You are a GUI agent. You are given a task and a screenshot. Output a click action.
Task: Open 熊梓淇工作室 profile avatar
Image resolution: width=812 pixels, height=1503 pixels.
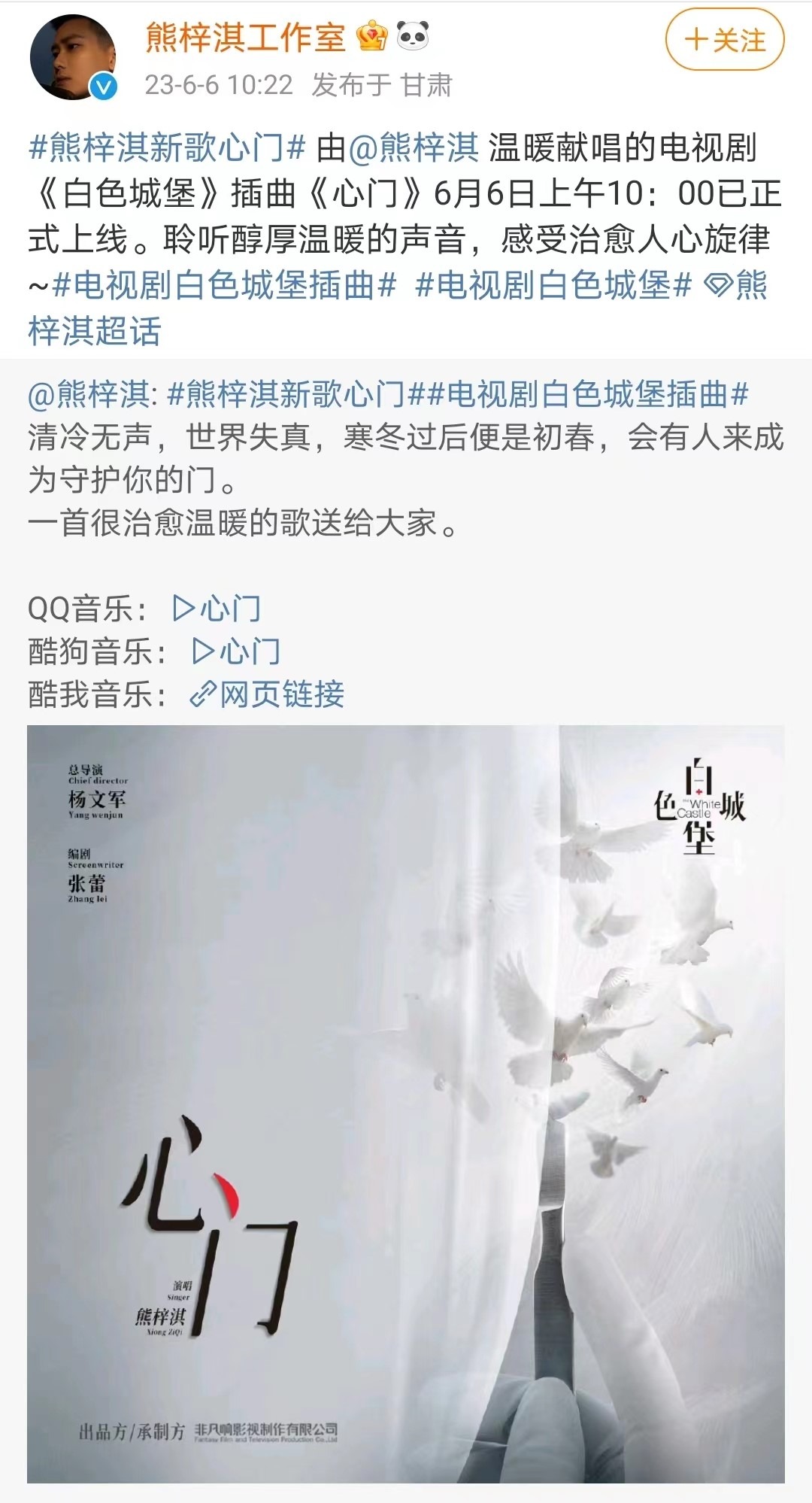click(73, 57)
